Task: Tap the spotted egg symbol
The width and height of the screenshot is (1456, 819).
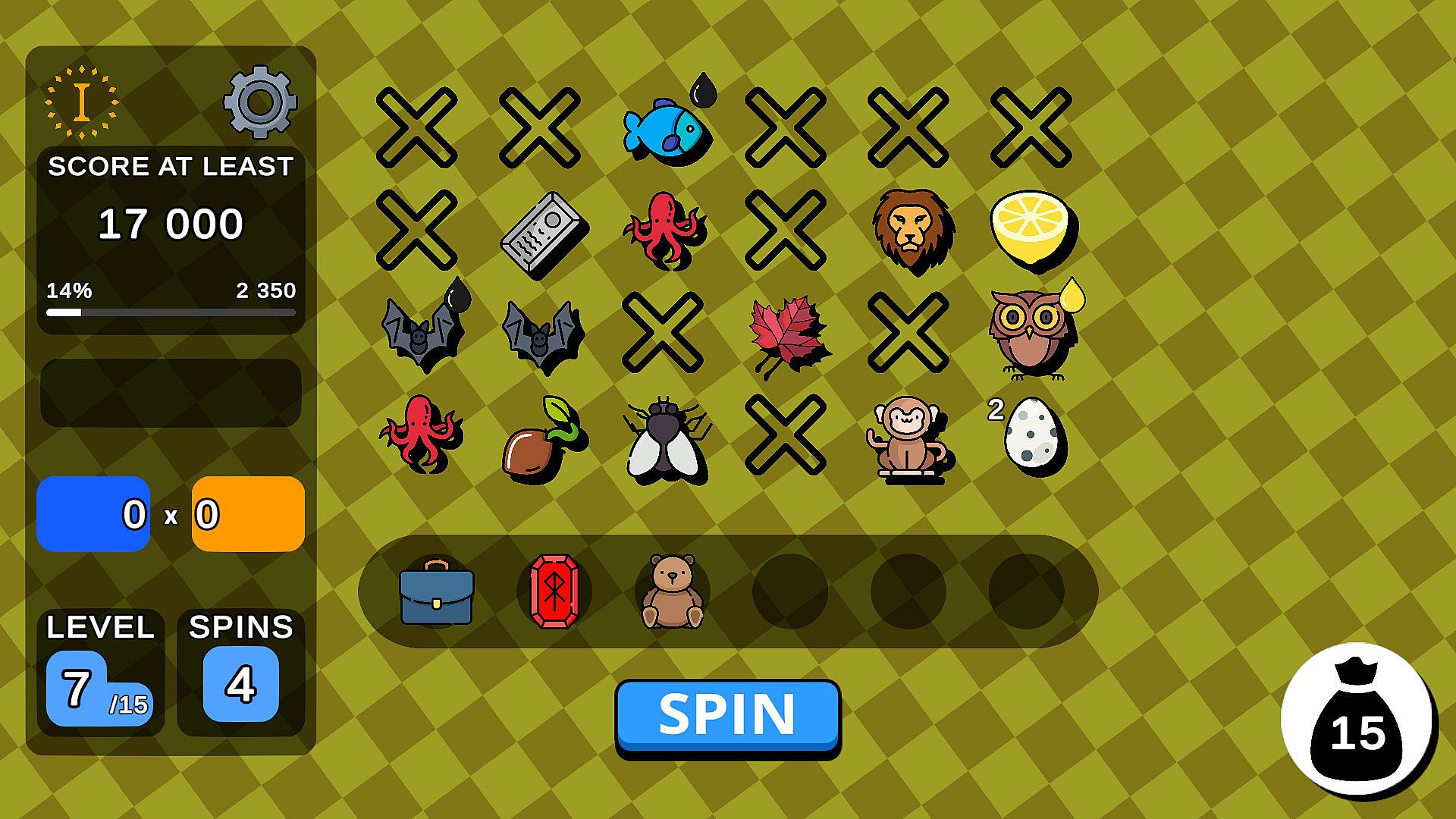Action: coord(1033,433)
